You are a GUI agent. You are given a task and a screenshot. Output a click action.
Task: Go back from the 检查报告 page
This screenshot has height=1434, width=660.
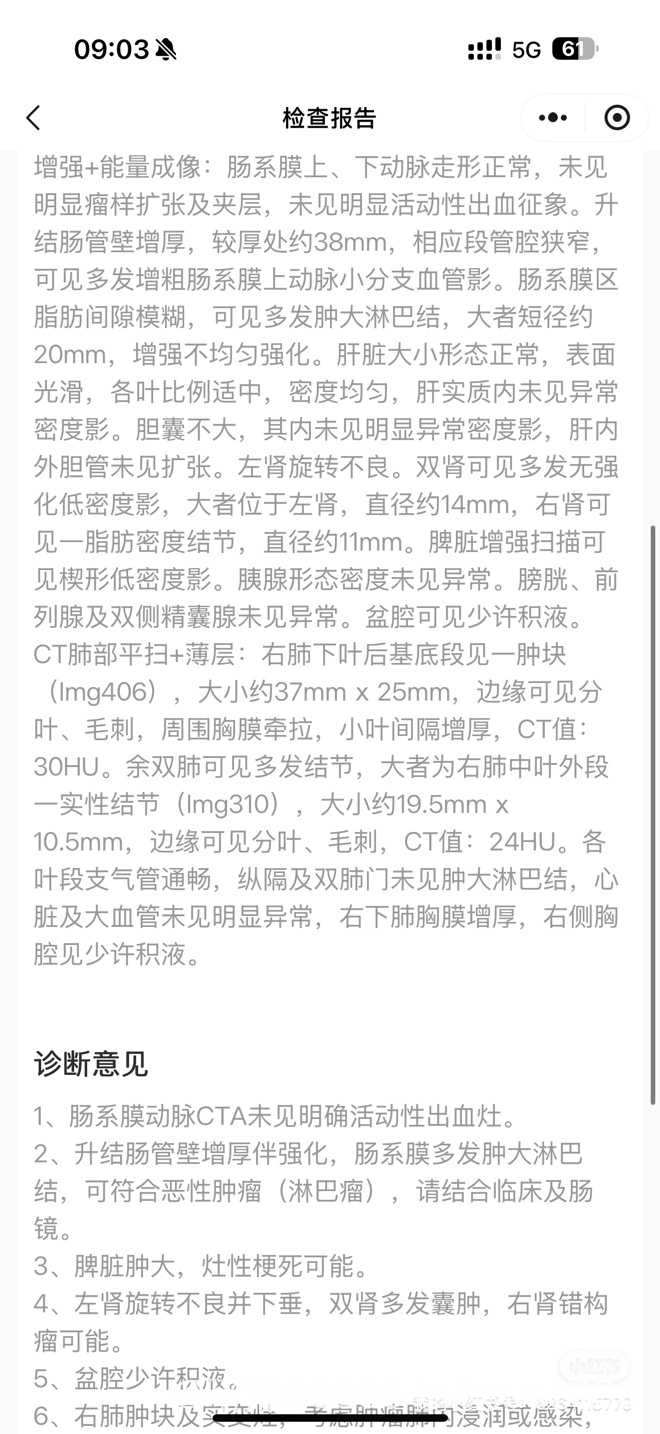[33, 118]
